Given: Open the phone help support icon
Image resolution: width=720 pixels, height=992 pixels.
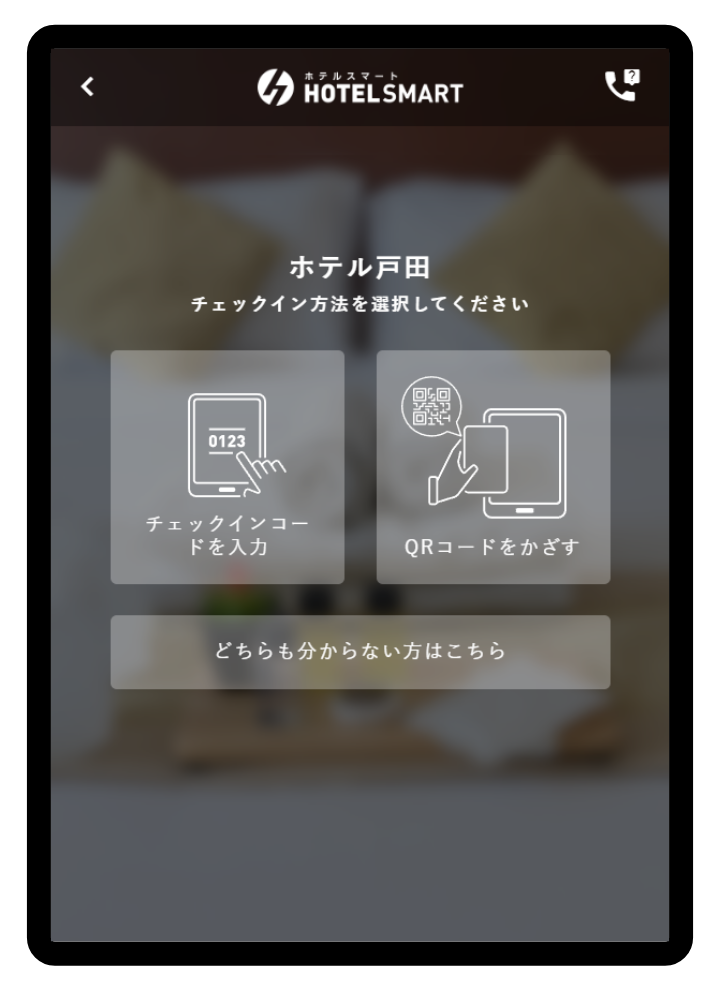Looking at the screenshot, I should (x=621, y=86).
